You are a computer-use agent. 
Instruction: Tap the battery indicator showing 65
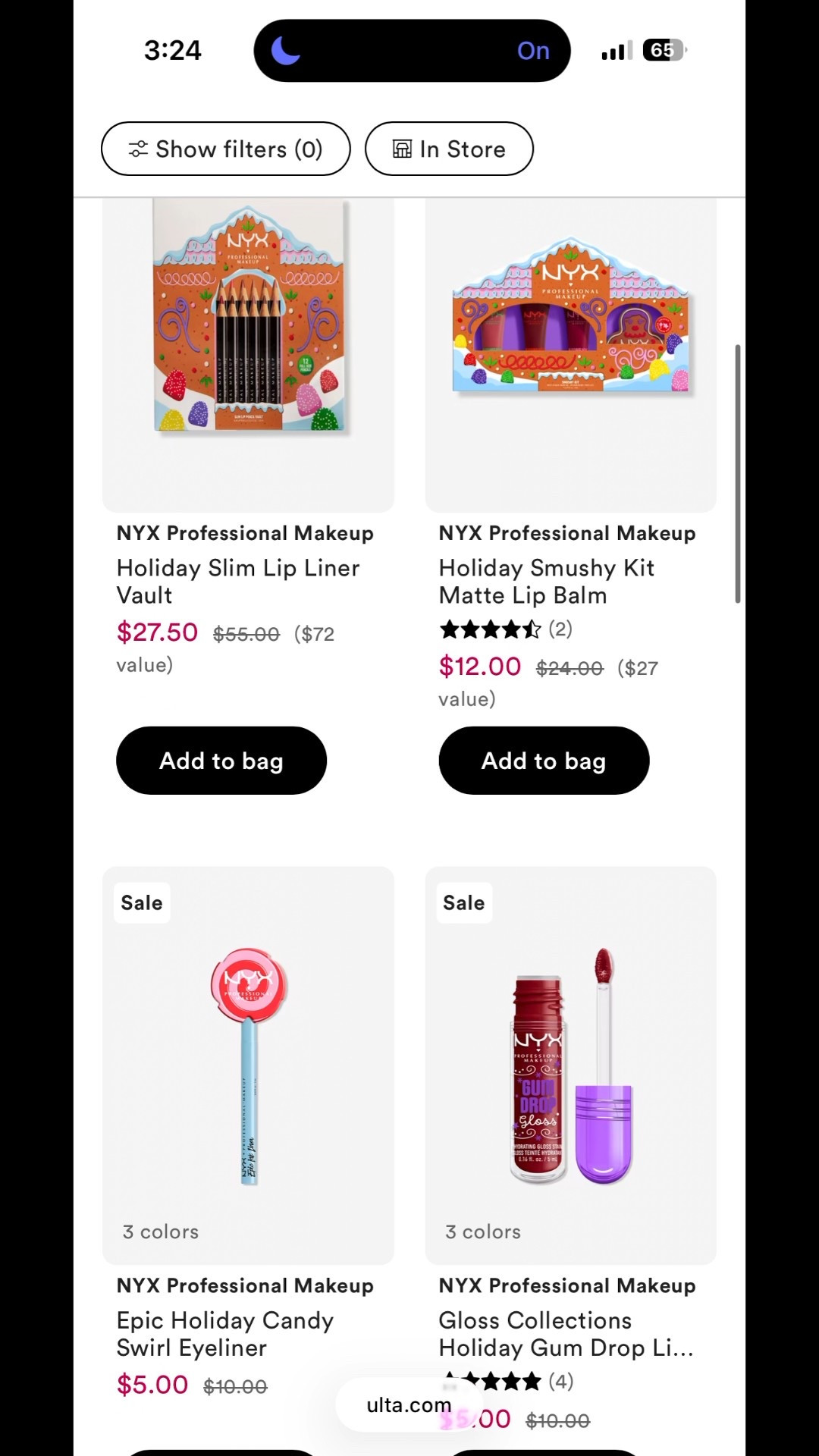663,50
